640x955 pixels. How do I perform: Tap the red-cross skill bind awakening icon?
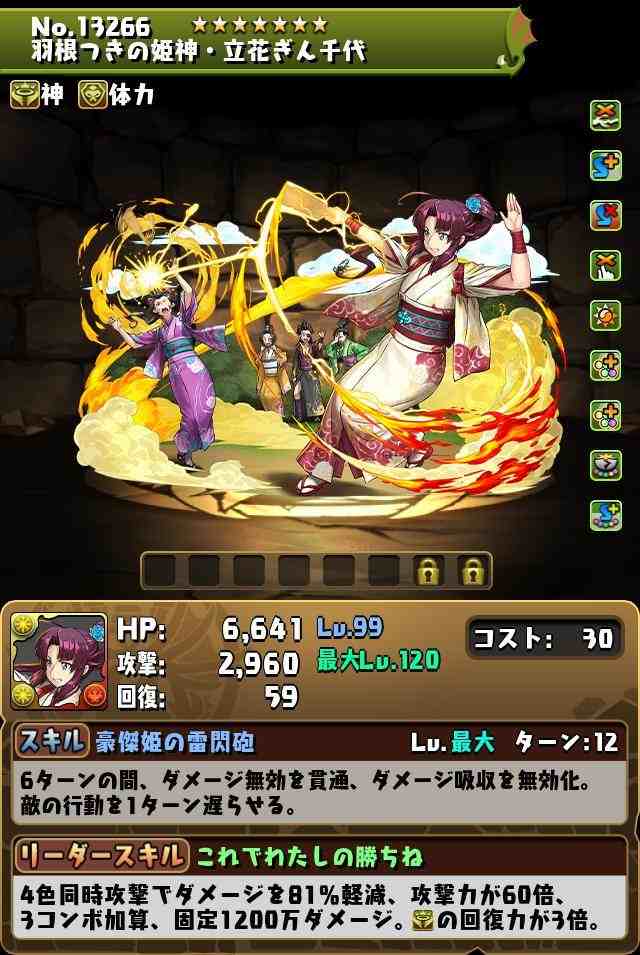pos(605,214)
